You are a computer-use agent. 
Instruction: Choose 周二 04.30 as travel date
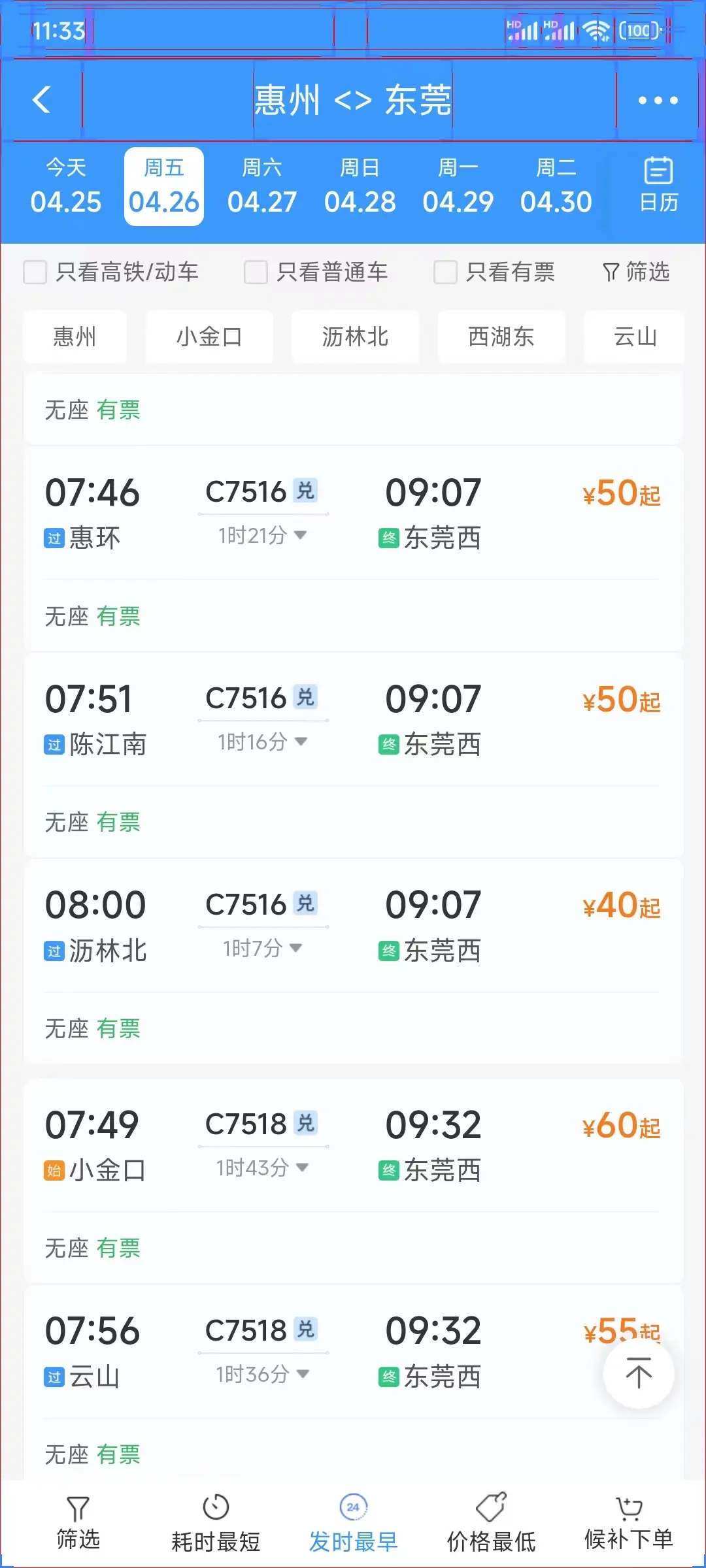coord(556,187)
